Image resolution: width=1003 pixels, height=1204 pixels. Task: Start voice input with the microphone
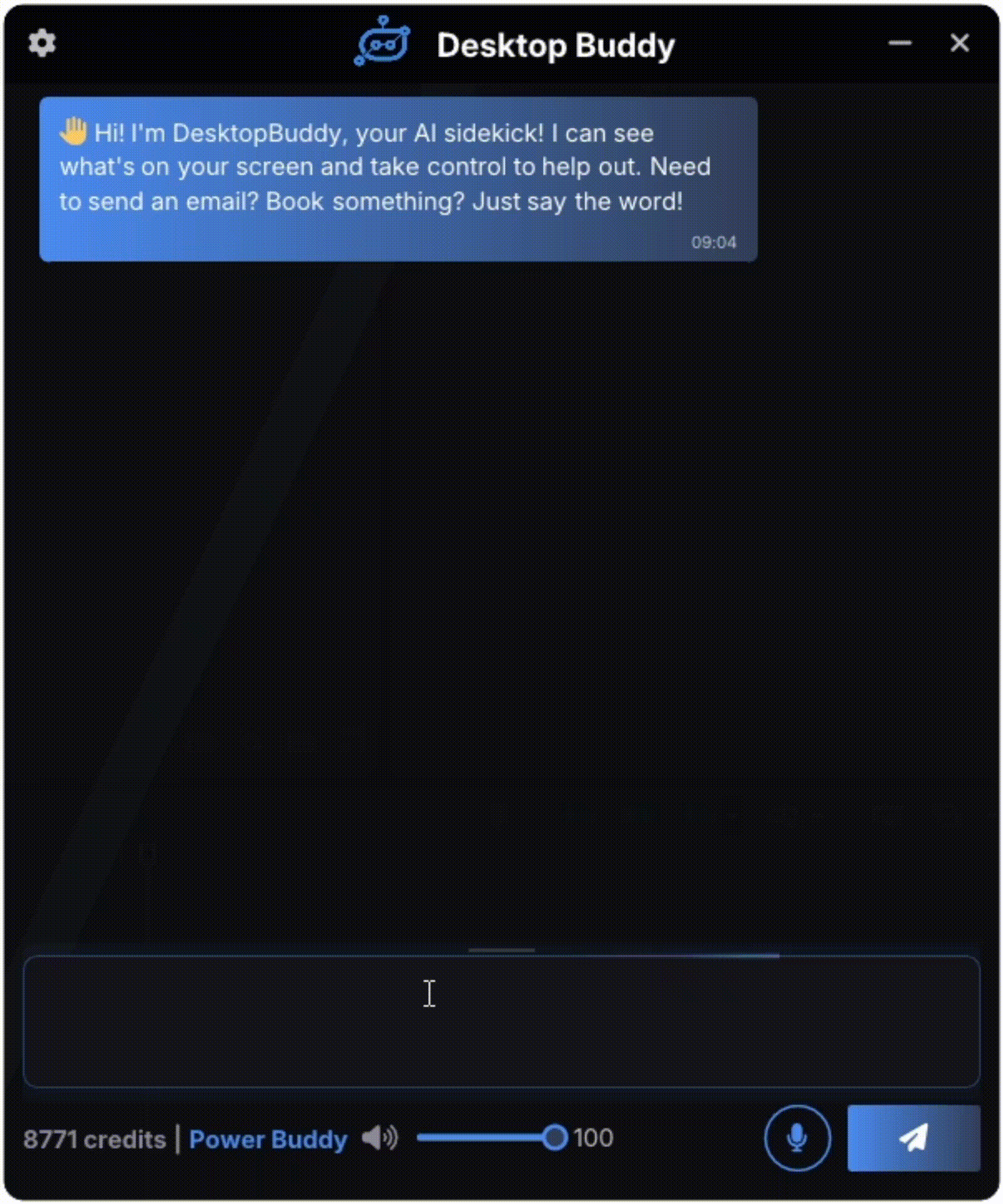[x=797, y=1138]
